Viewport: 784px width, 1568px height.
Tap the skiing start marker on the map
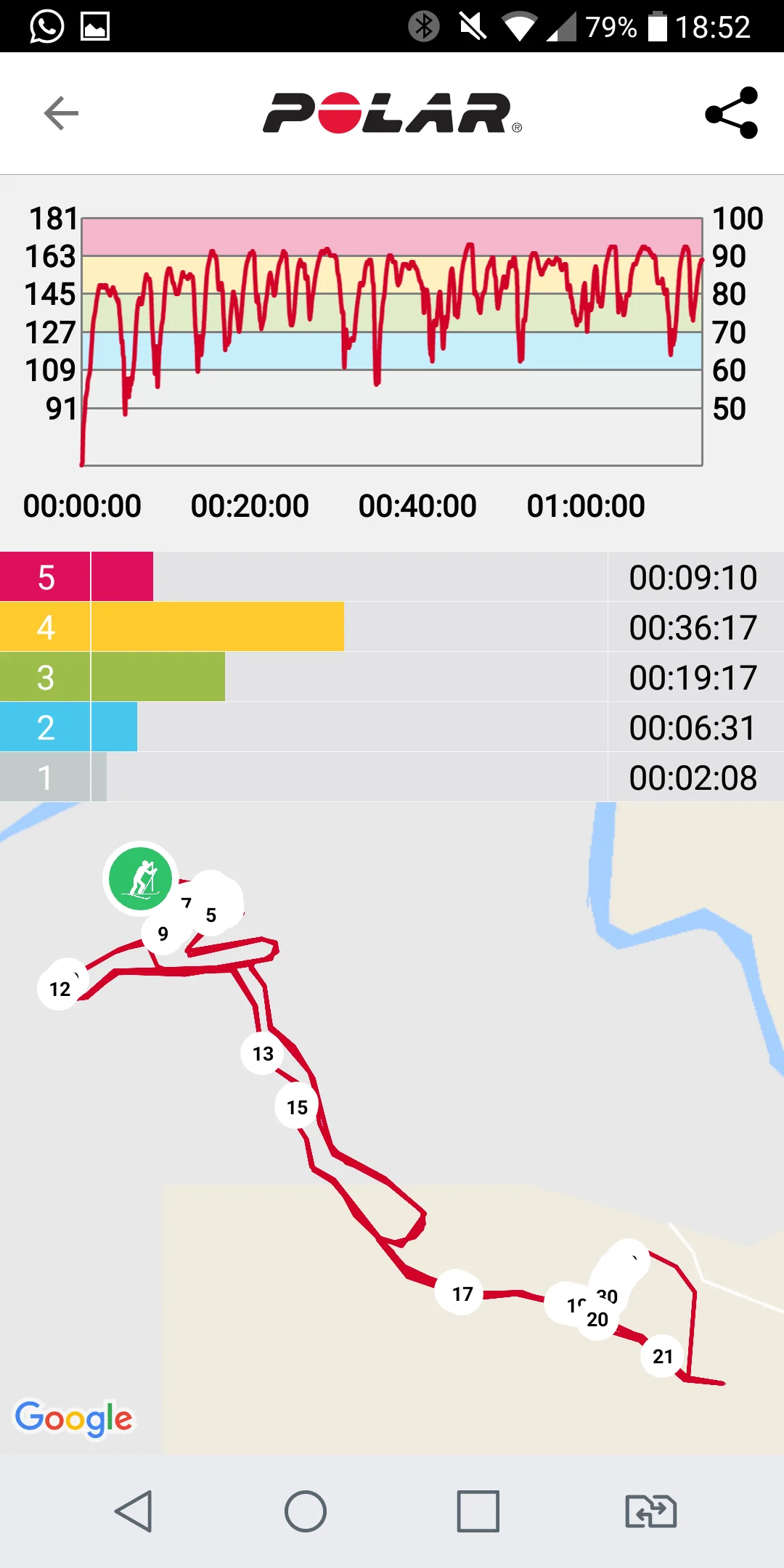(140, 878)
